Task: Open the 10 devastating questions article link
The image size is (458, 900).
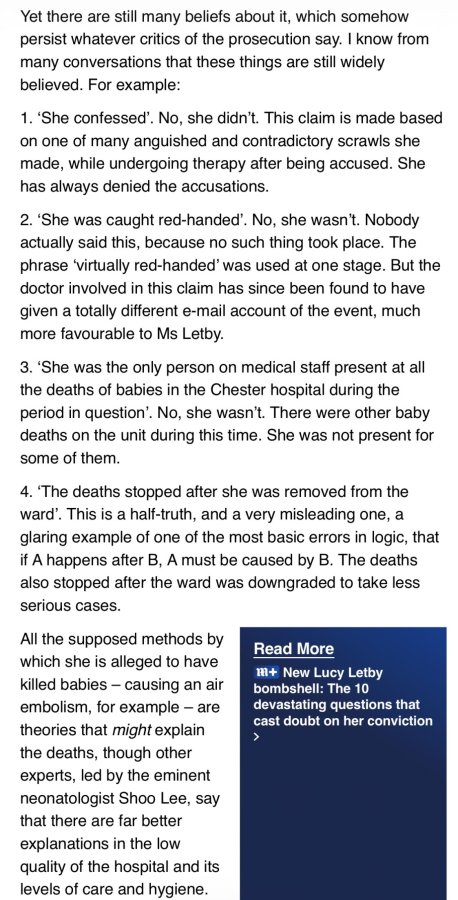Action: [343, 704]
